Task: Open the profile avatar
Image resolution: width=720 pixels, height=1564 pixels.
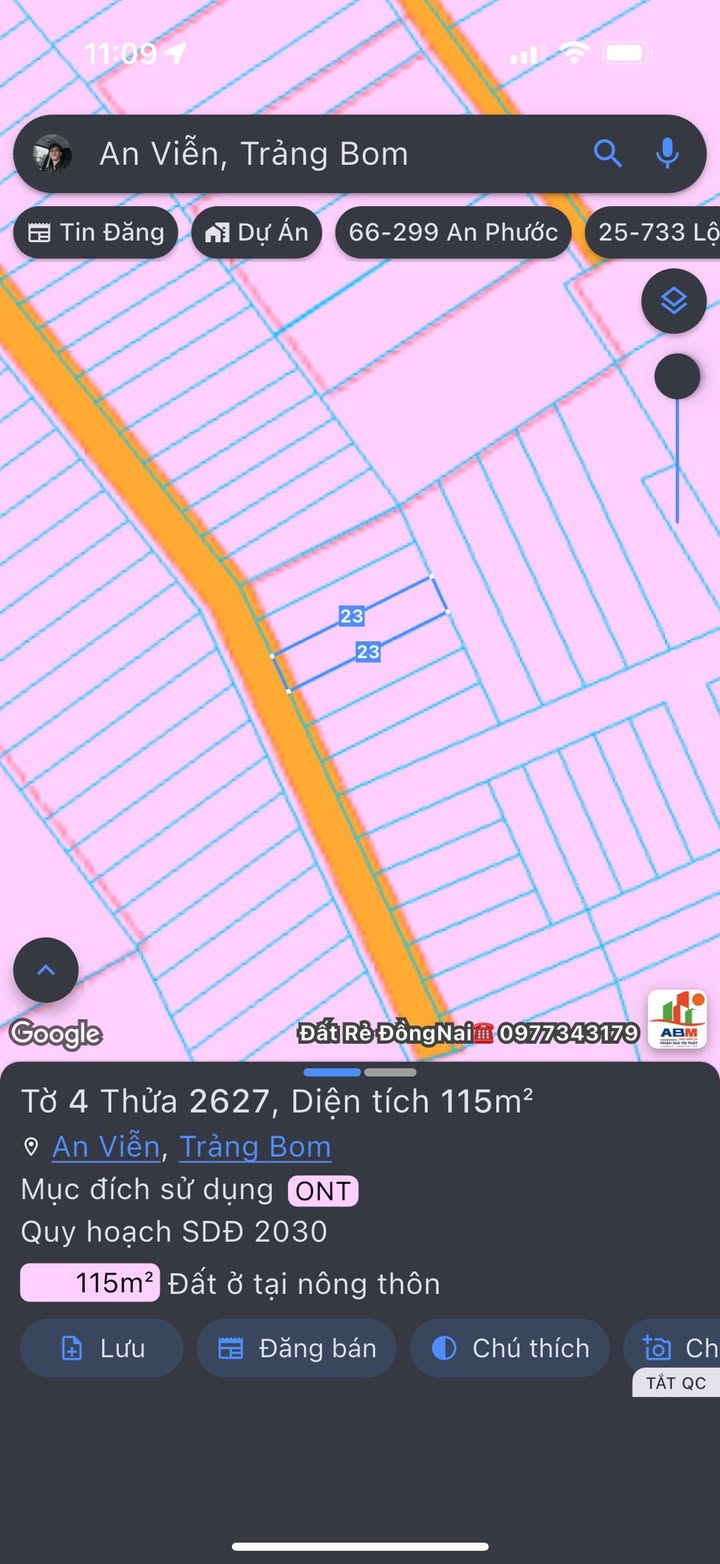Action: click(x=52, y=153)
